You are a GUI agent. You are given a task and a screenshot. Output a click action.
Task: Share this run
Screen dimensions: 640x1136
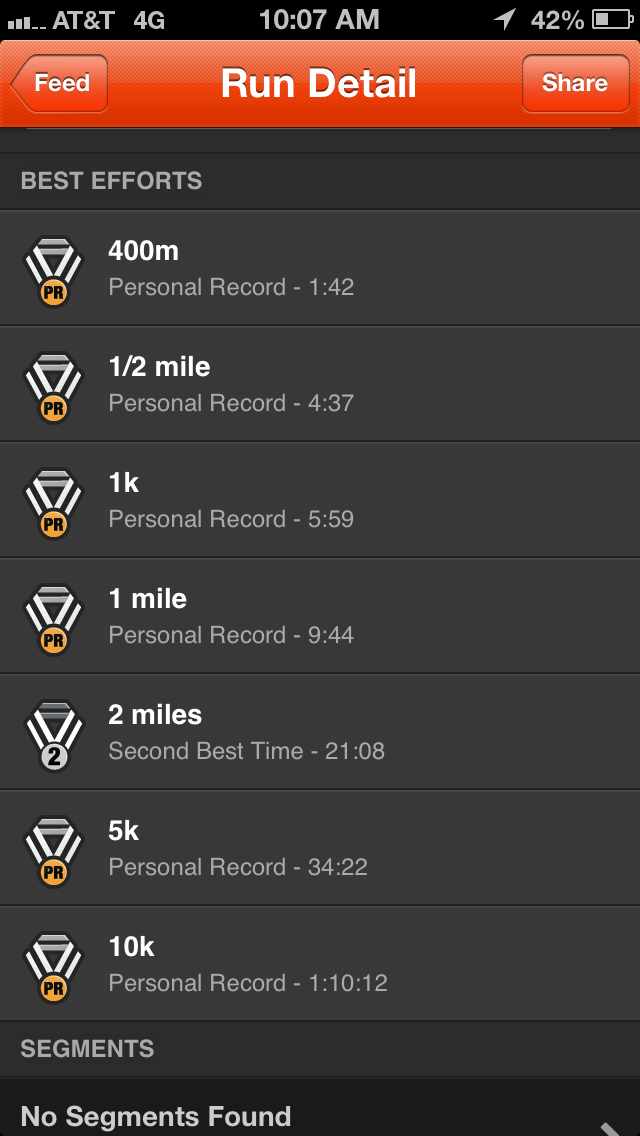pyautogui.click(x=574, y=83)
